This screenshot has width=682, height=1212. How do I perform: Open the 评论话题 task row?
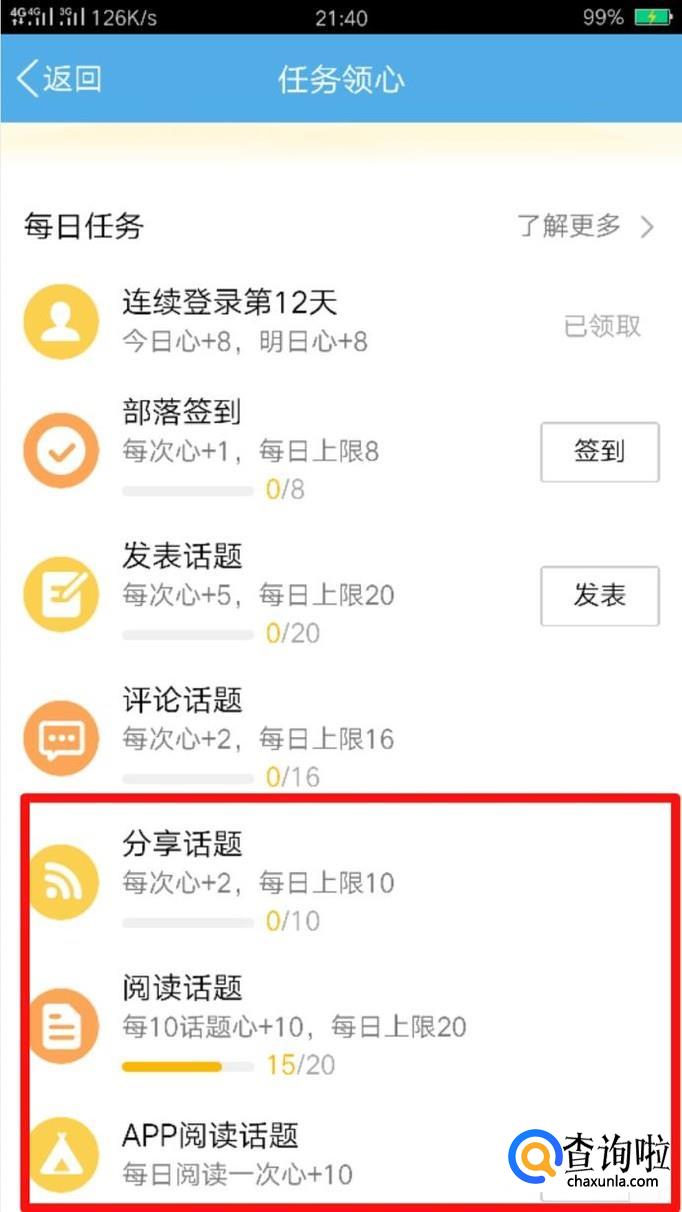coord(341,739)
